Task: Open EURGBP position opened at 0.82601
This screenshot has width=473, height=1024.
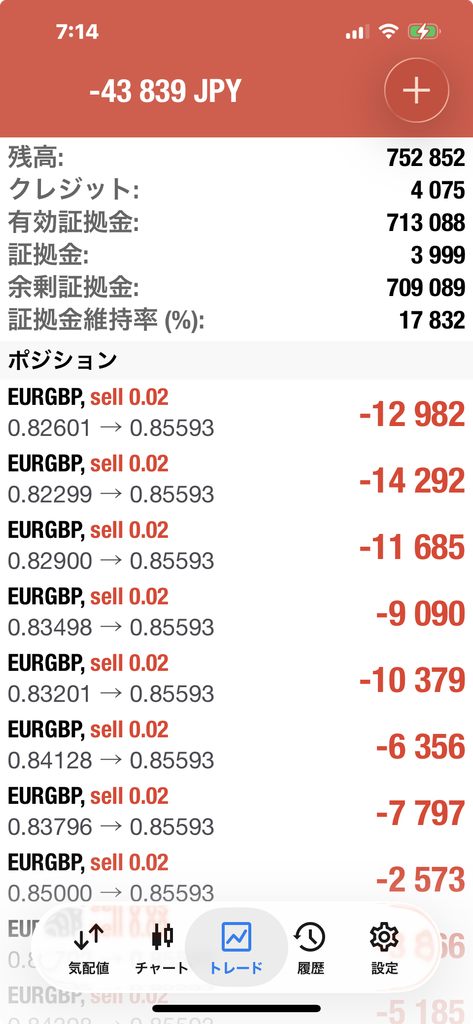Action: [236, 413]
